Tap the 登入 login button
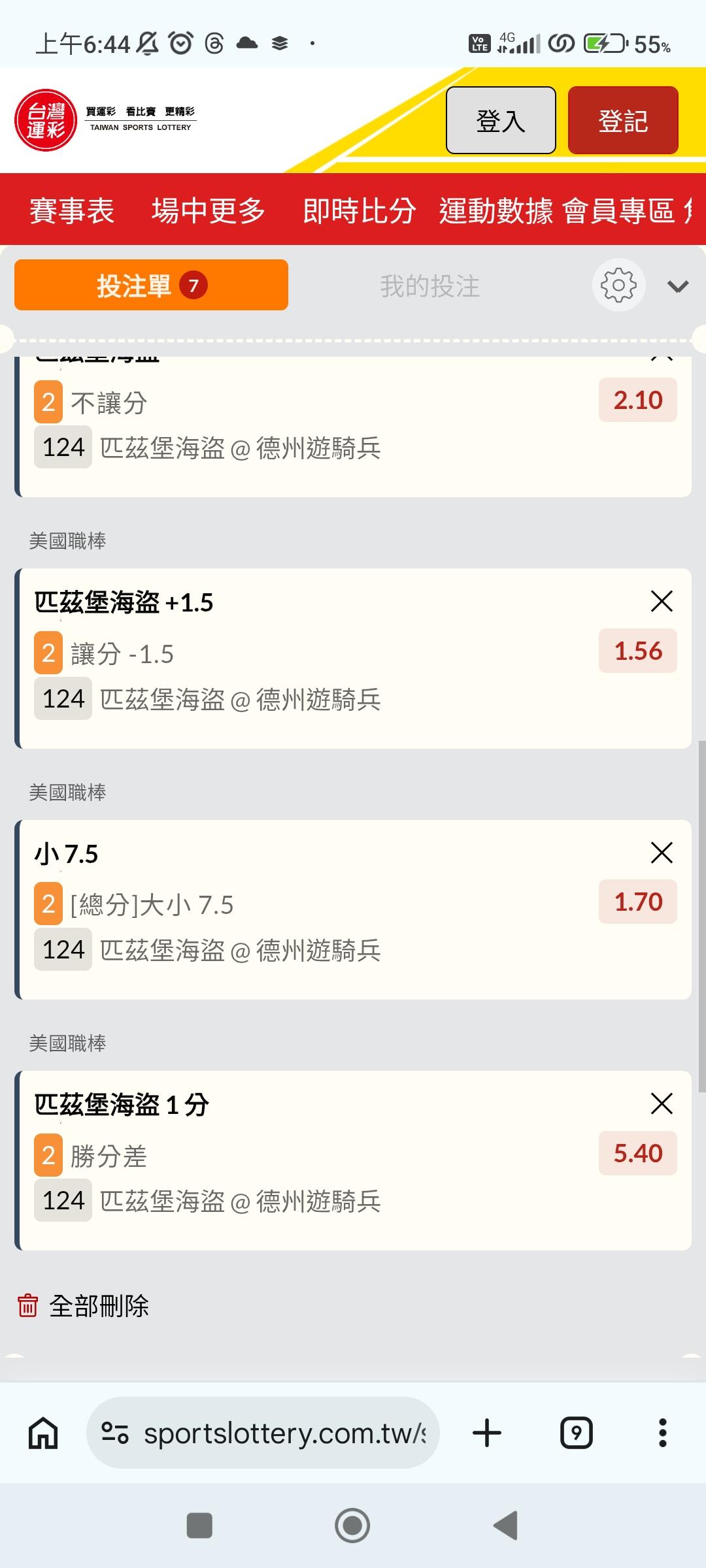 coord(501,121)
